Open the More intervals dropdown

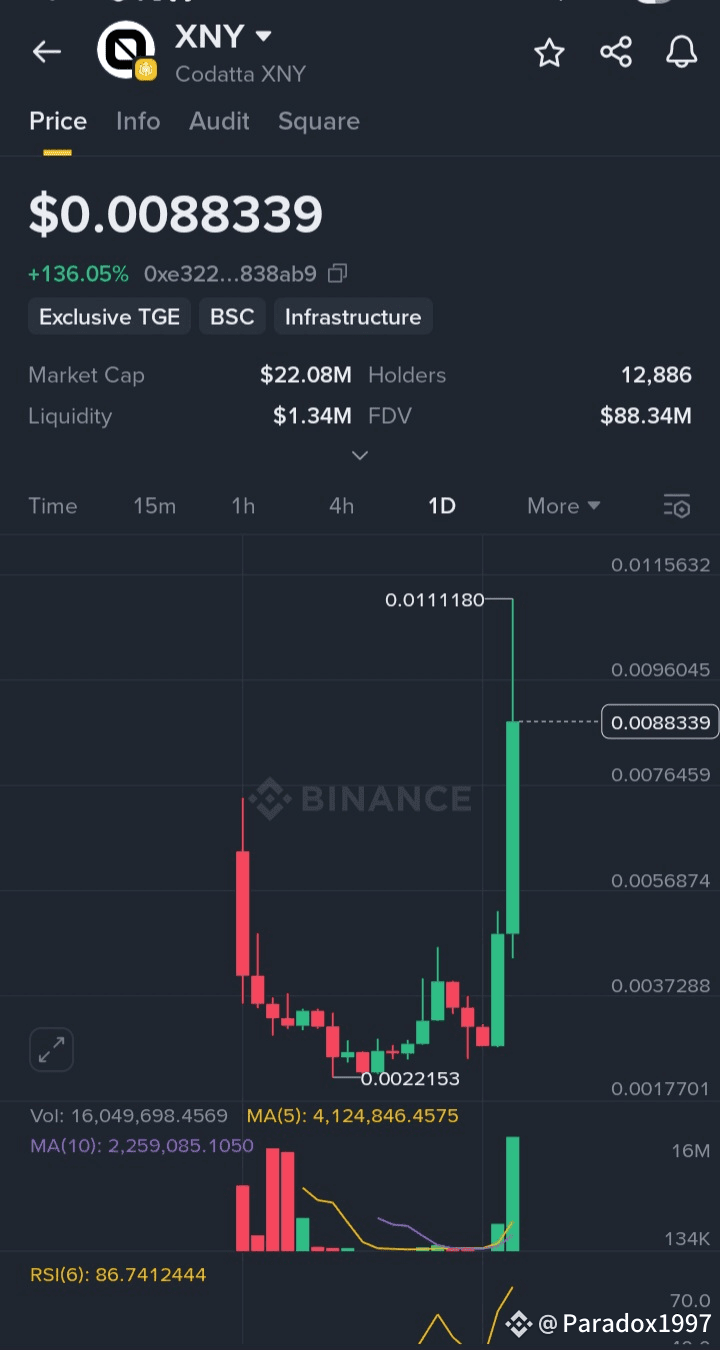tap(564, 506)
